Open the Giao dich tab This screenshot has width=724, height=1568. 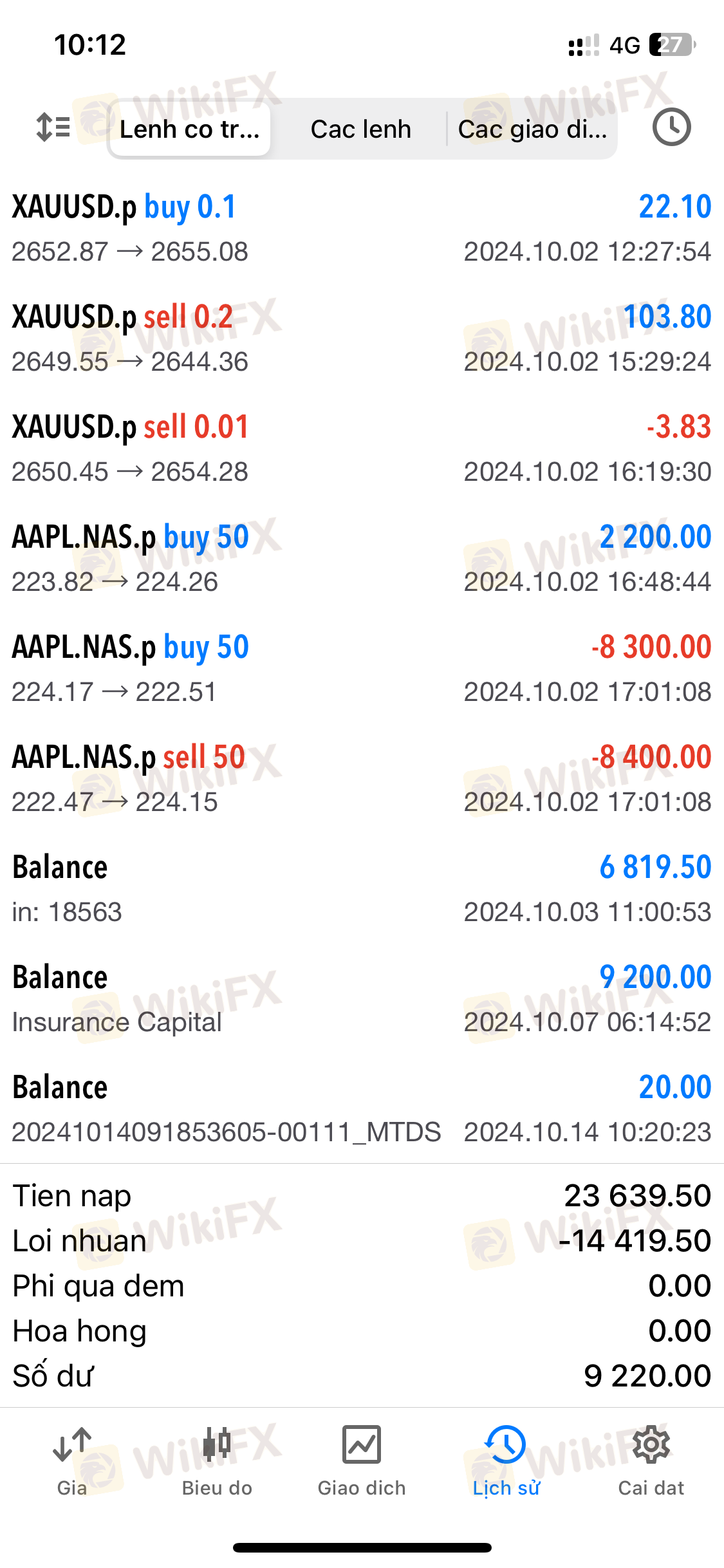[x=362, y=1461]
